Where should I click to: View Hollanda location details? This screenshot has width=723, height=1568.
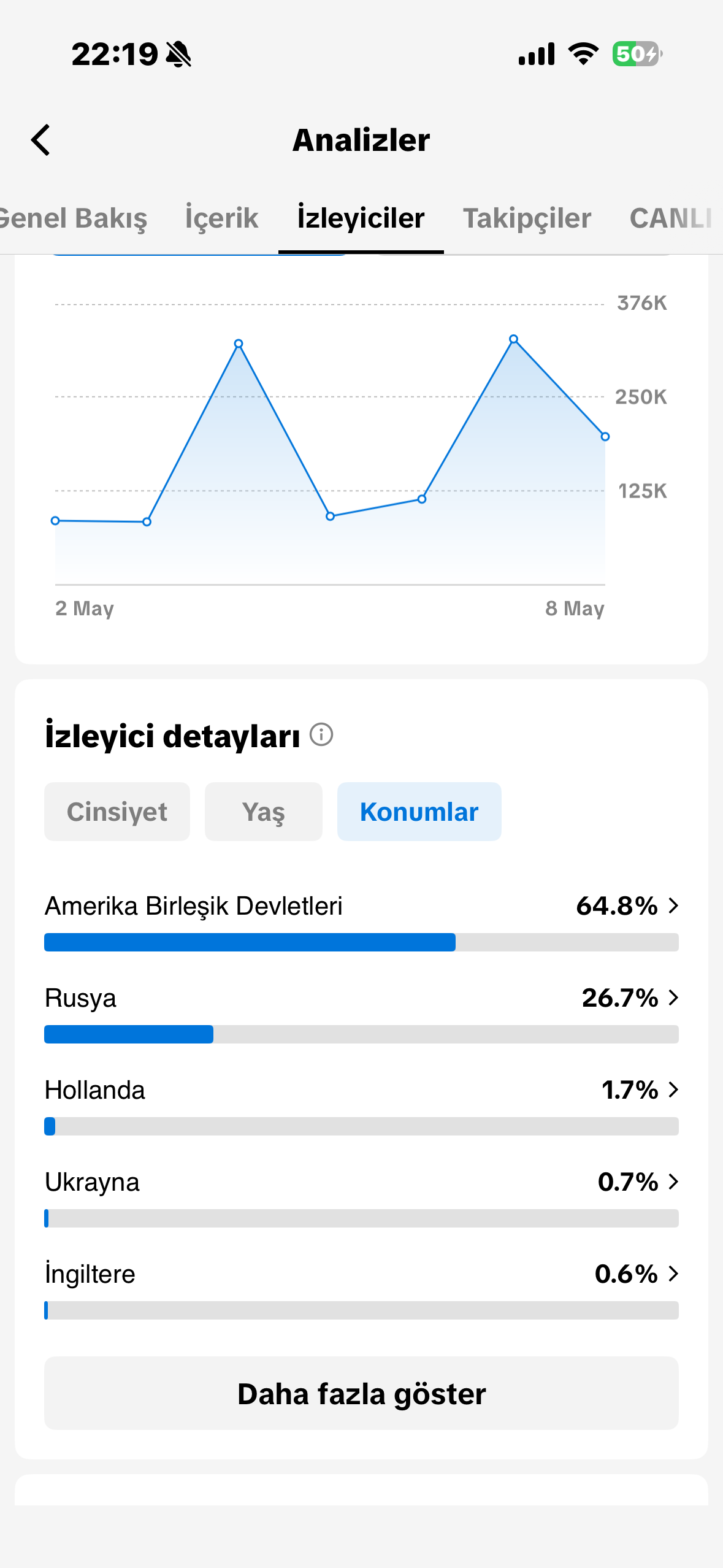tap(361, 1104)
